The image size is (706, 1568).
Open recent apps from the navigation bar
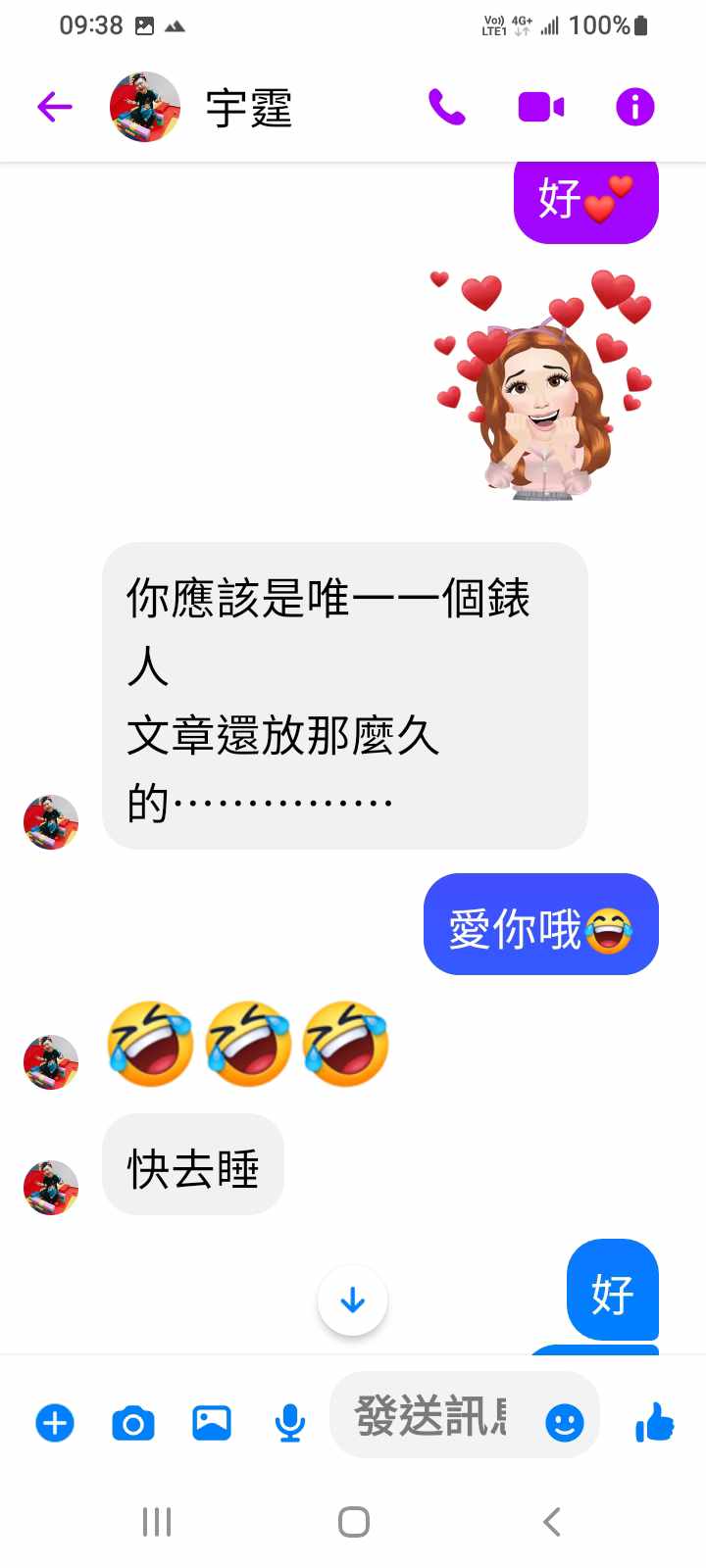pos(157,1522)
